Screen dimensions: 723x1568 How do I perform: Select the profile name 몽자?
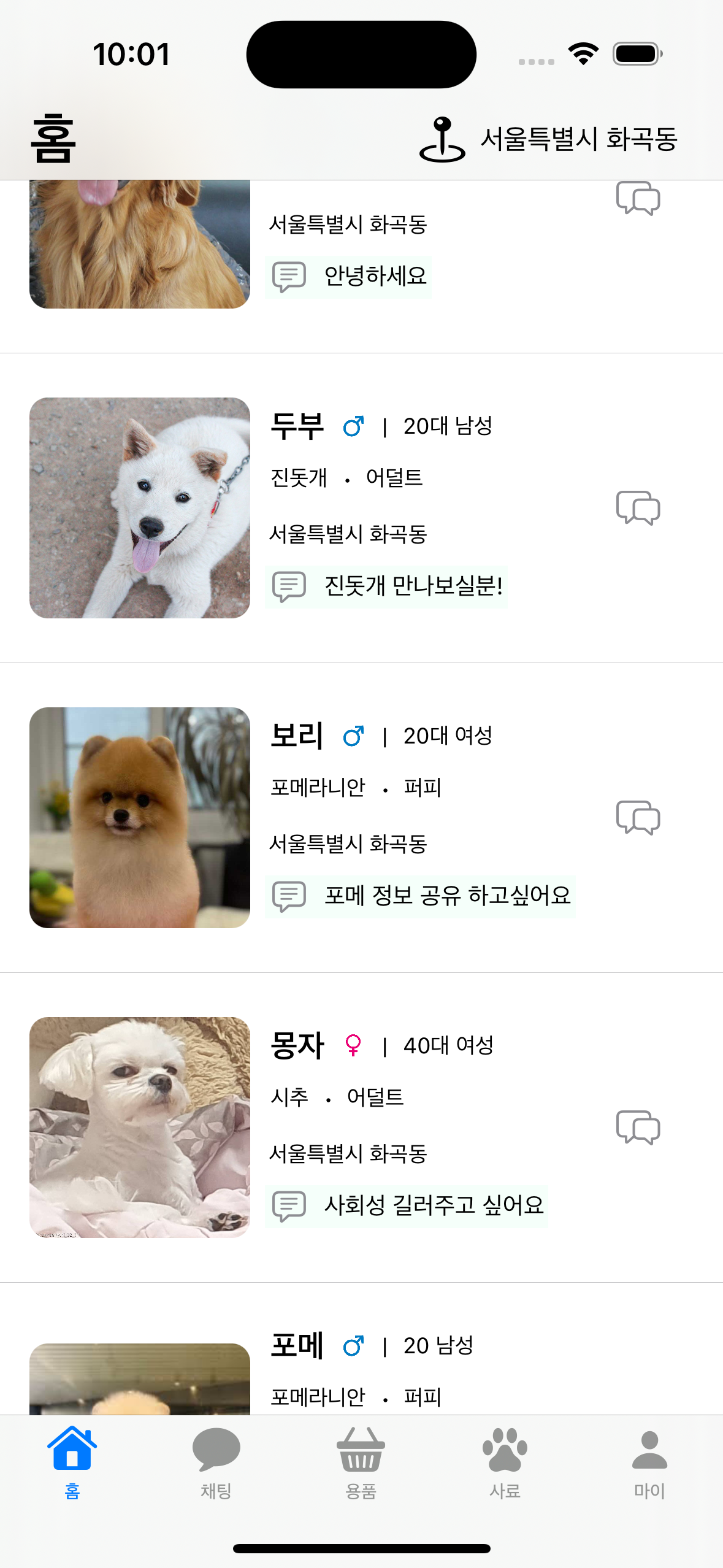click(297, 1046)
